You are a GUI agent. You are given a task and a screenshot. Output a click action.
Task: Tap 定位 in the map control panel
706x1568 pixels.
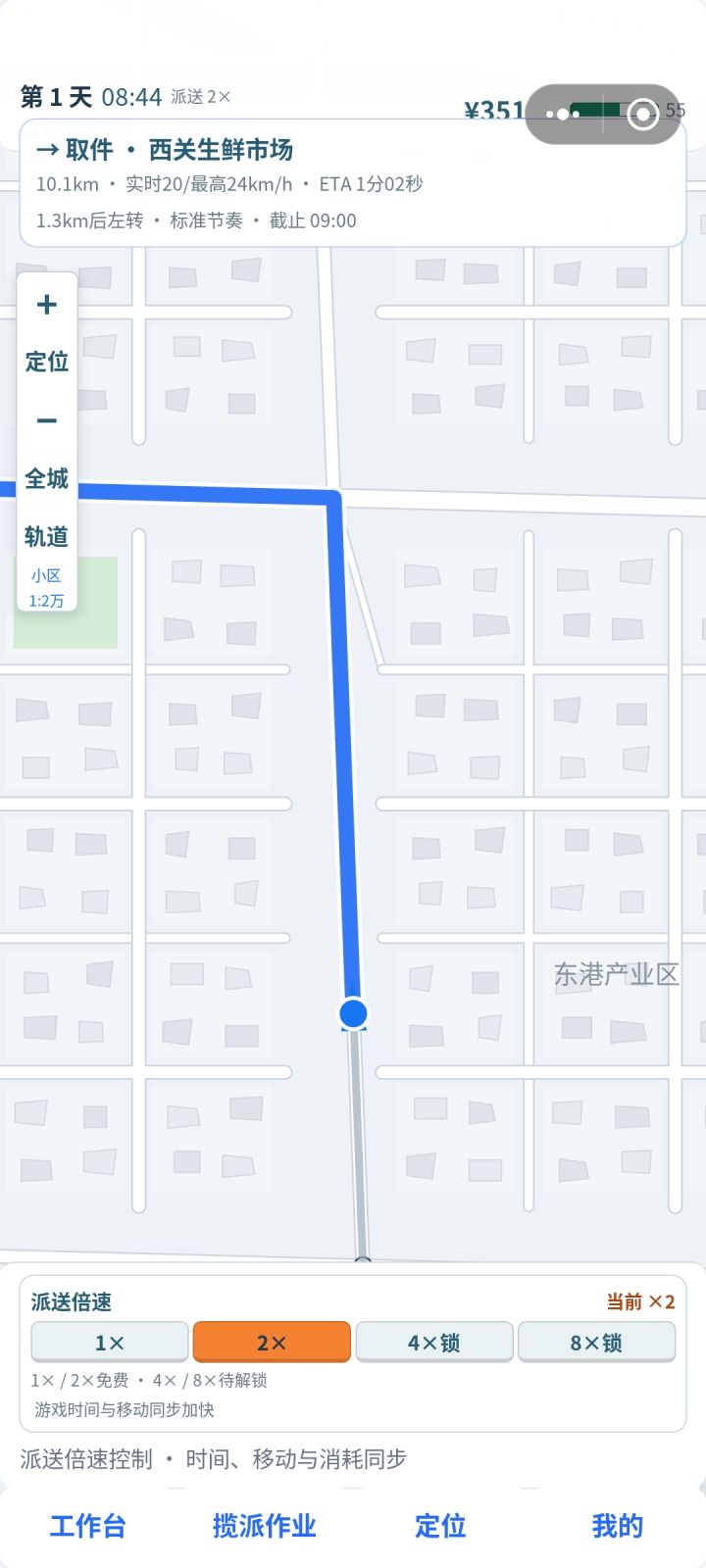(47, 362)
